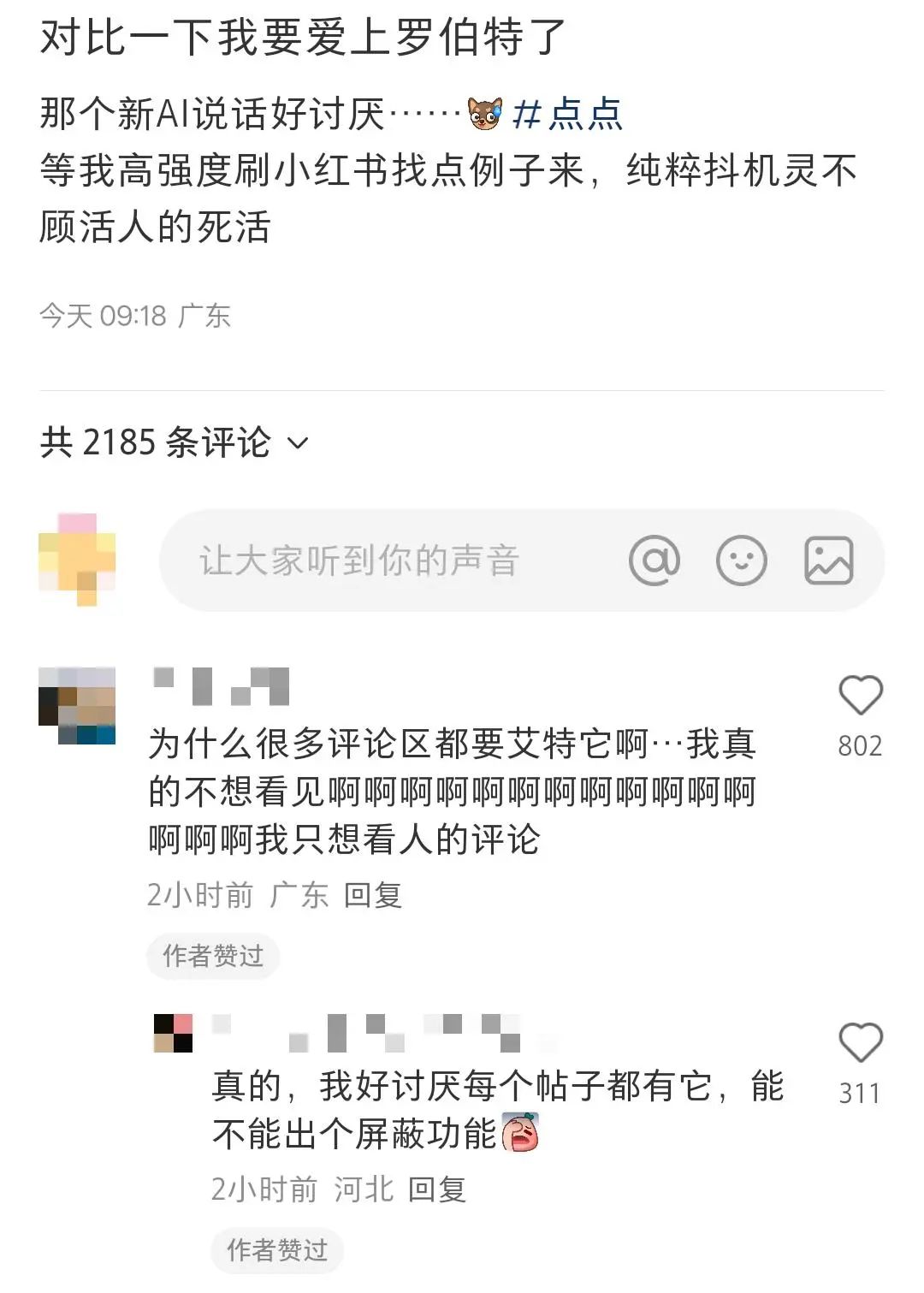Image resolution: width=924 pixels, height=1293 pixels.
Task: Expand the 共 2185 条评论 sort dropdown
Action: (x=297, y=443)
